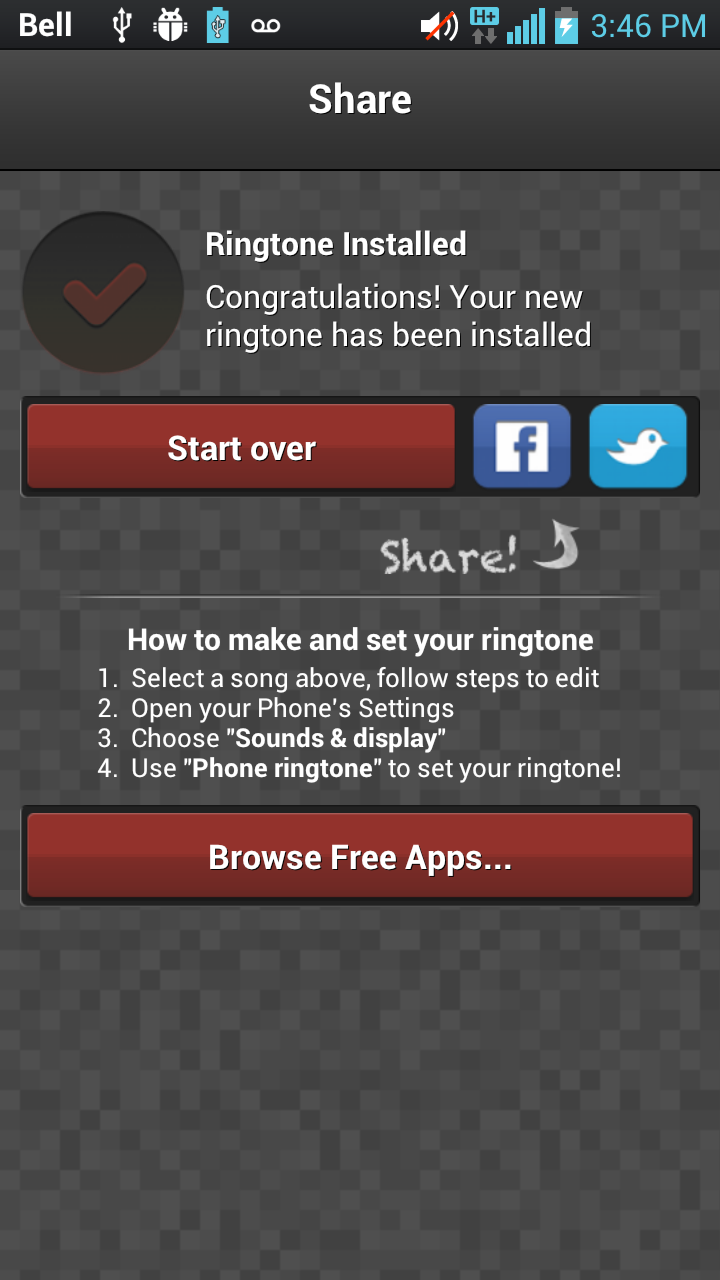Open Browse Free Apps
The width and height of the screenshot is (720, 1280).
pyautogui.click(x=360, y=856)
